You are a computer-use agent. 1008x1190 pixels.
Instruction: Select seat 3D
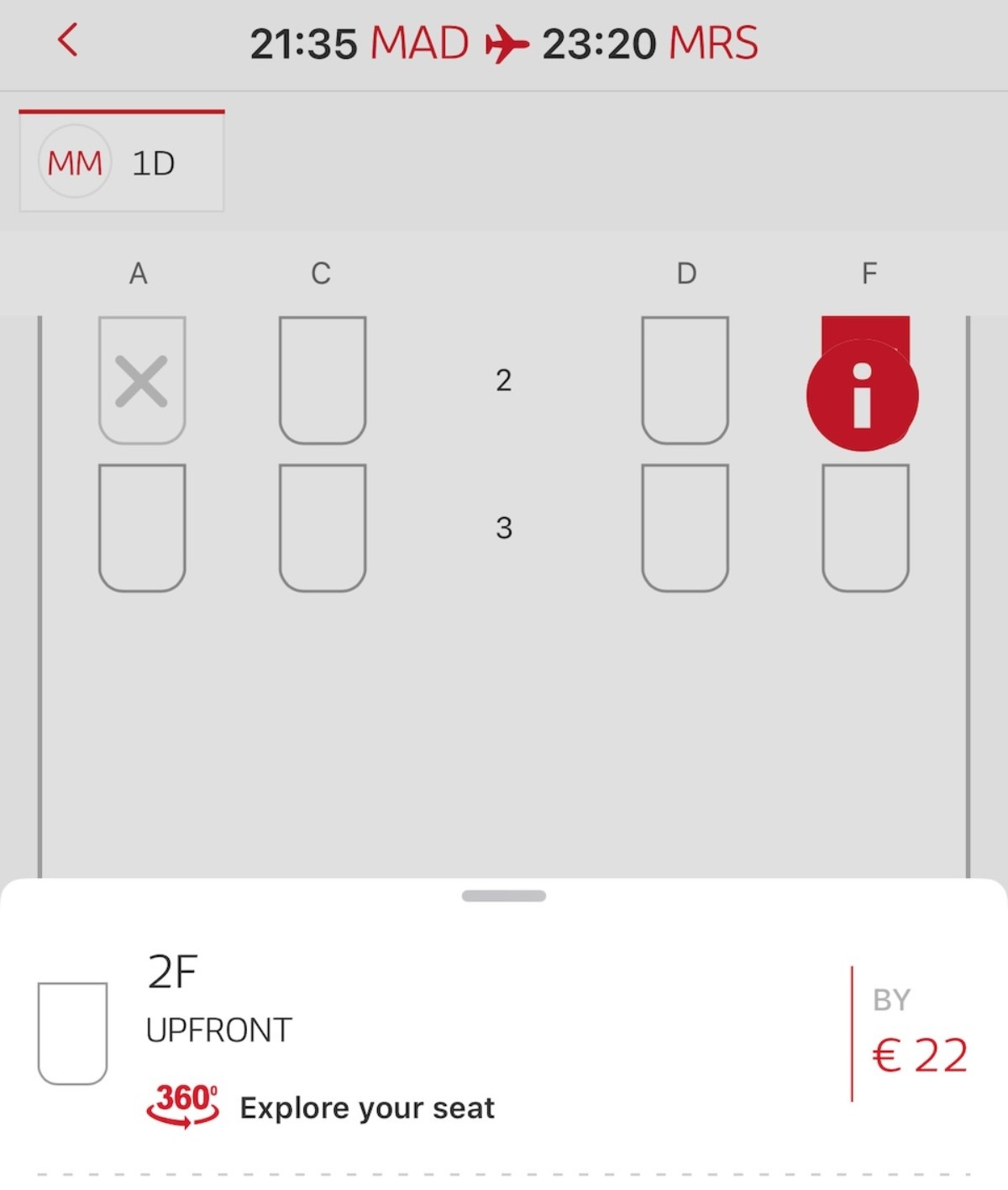[x=685, y=528]
